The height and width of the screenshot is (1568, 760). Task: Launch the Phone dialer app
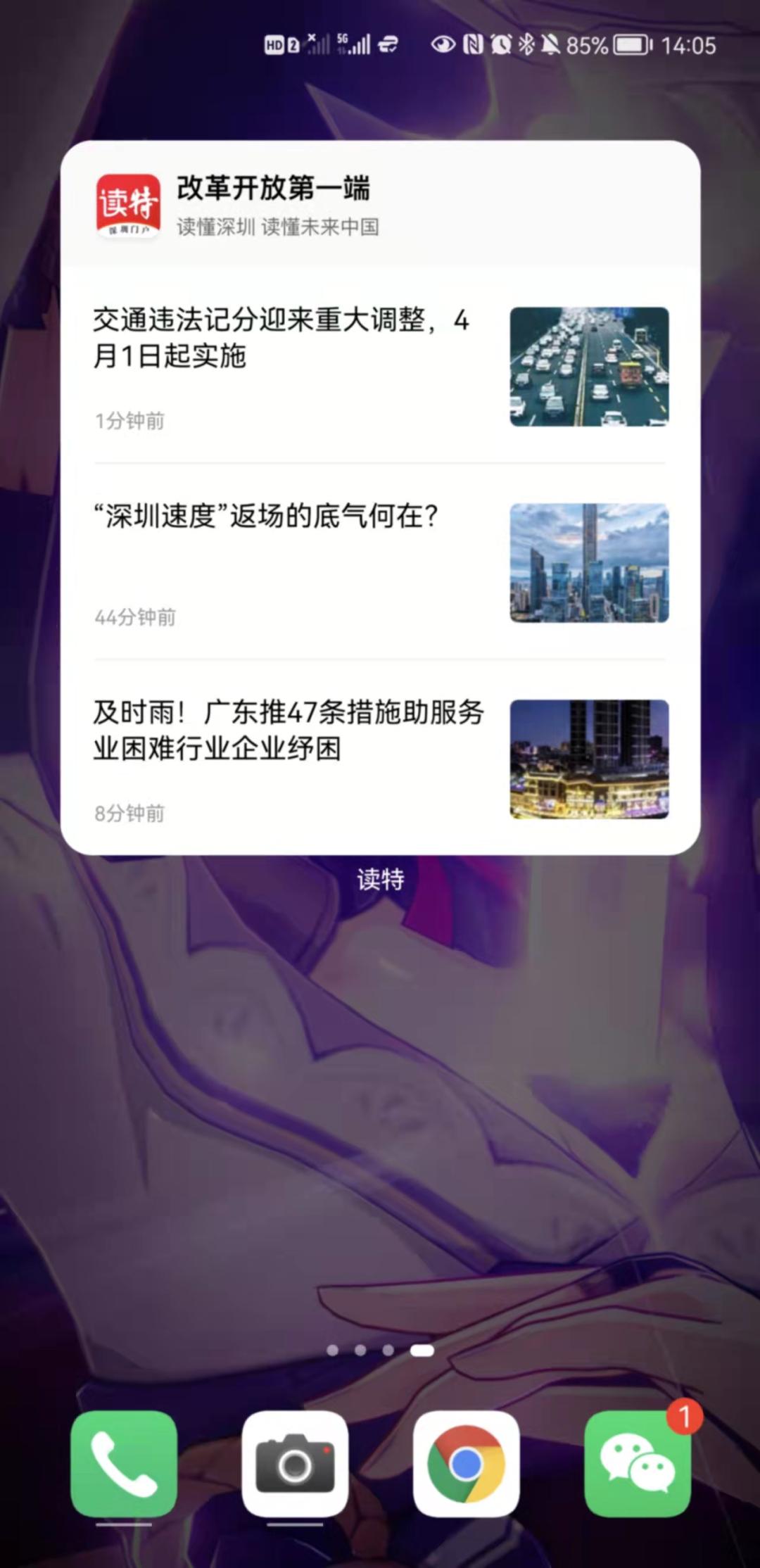click(x=124, y=1464)
